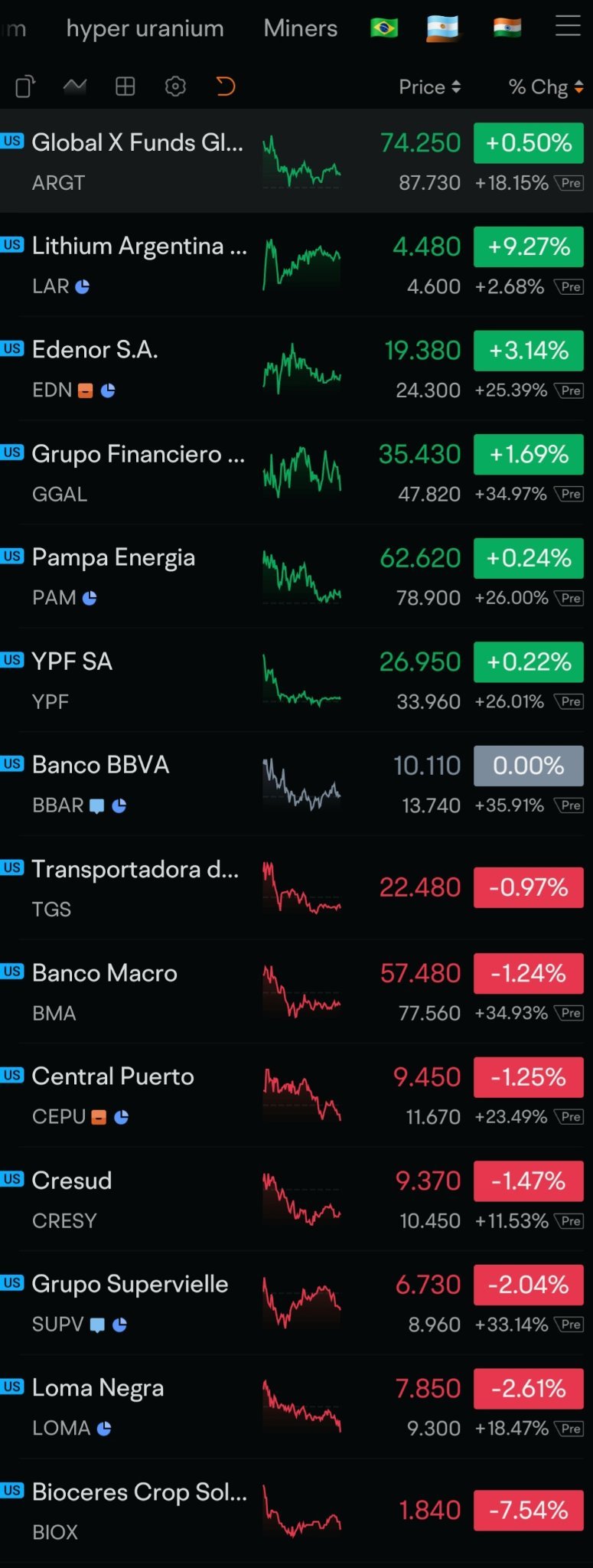
Task: Sort the list by Price
Action: click(x=428, y=86)
